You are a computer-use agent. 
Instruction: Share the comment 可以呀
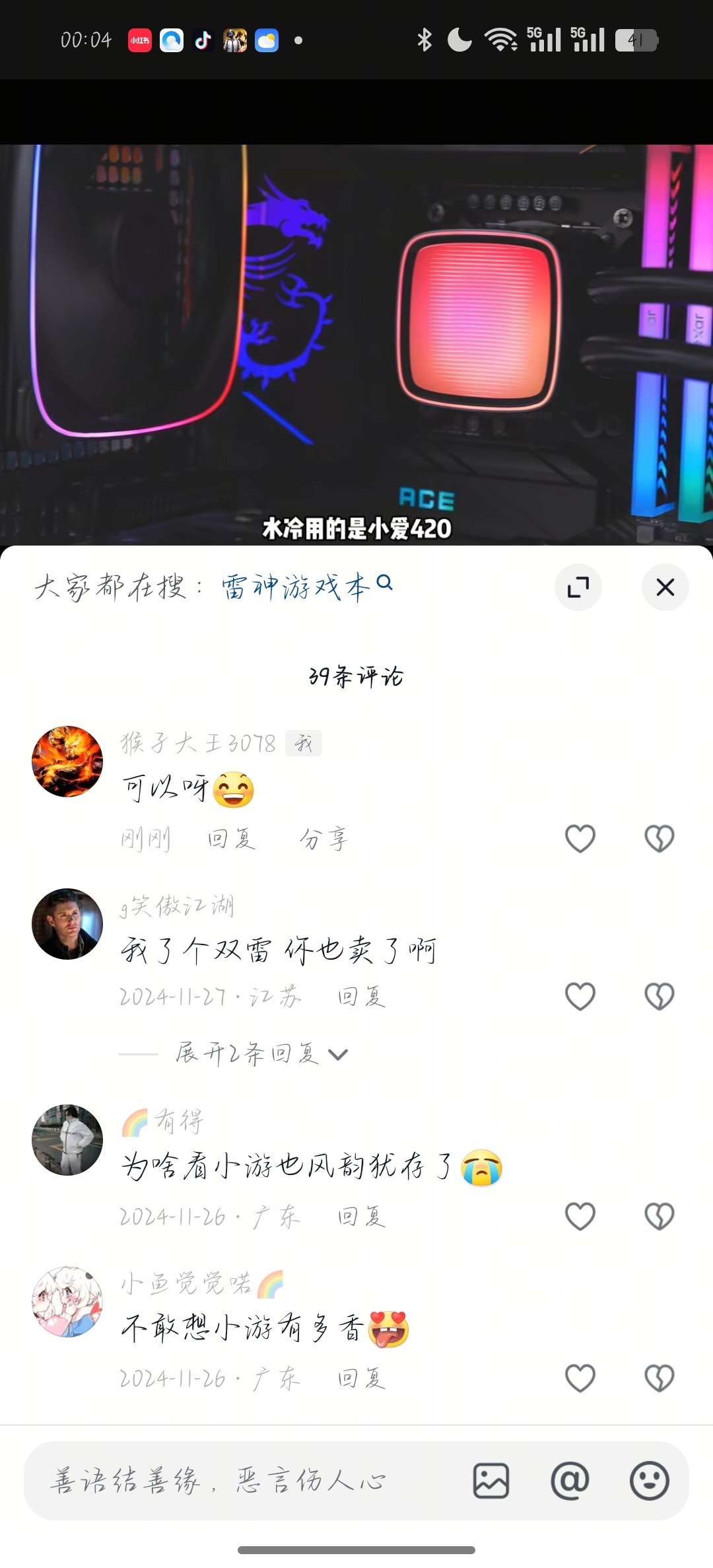tap(323, 839)
